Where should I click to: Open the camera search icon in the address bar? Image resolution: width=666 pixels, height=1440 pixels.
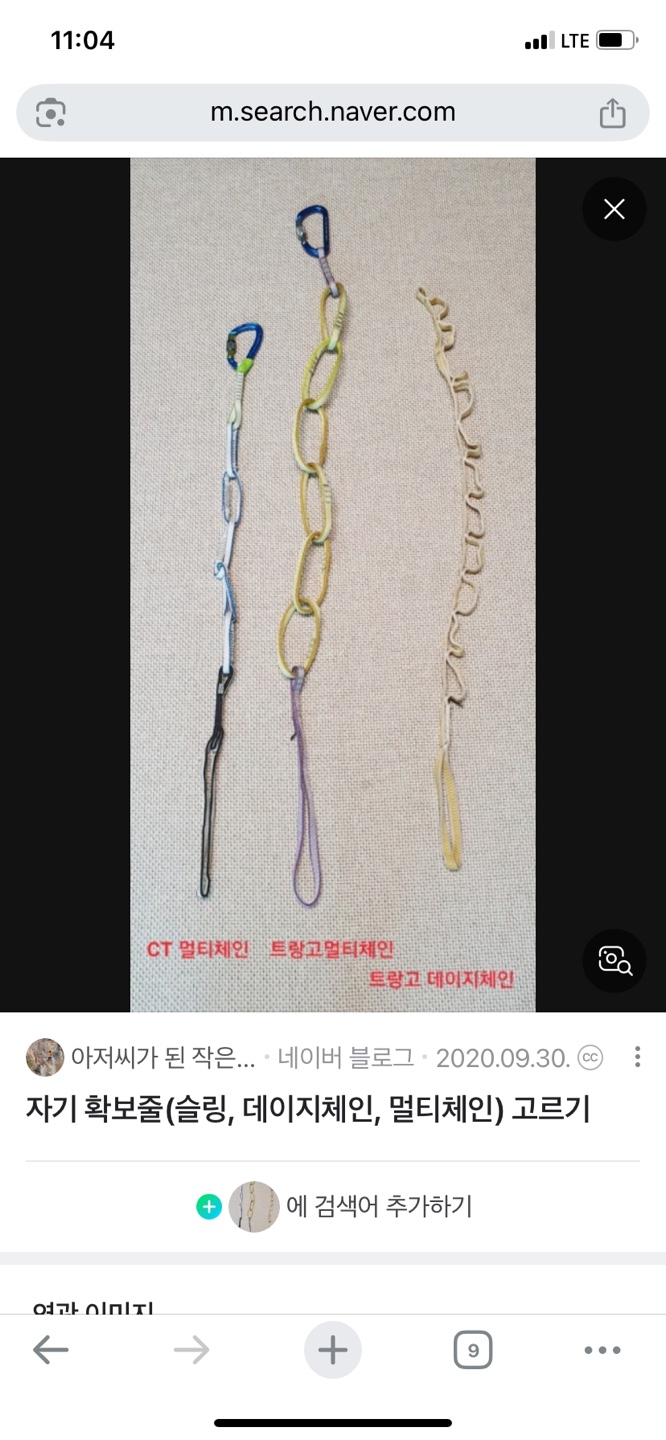pos(51,113)
